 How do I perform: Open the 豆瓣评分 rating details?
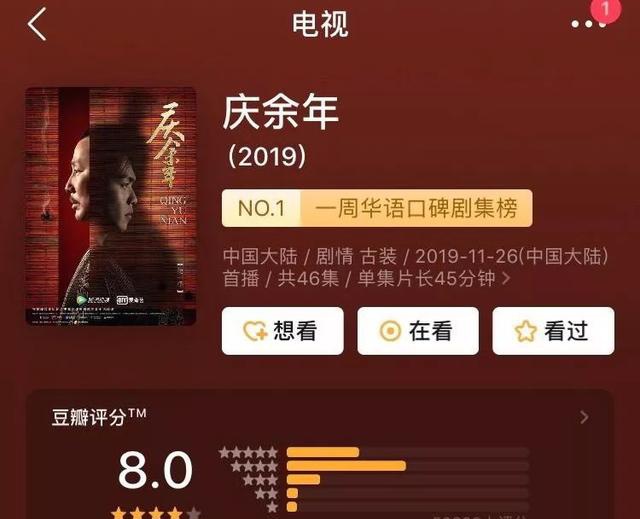coord(584,417)
